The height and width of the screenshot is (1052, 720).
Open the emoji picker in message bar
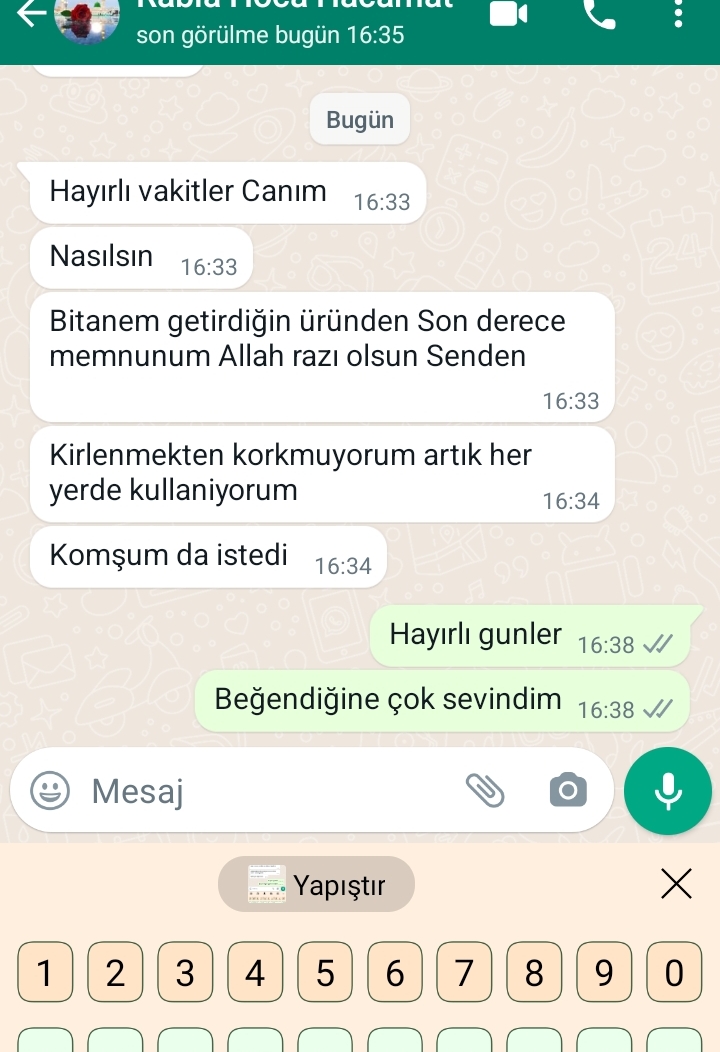pos(50,790)
